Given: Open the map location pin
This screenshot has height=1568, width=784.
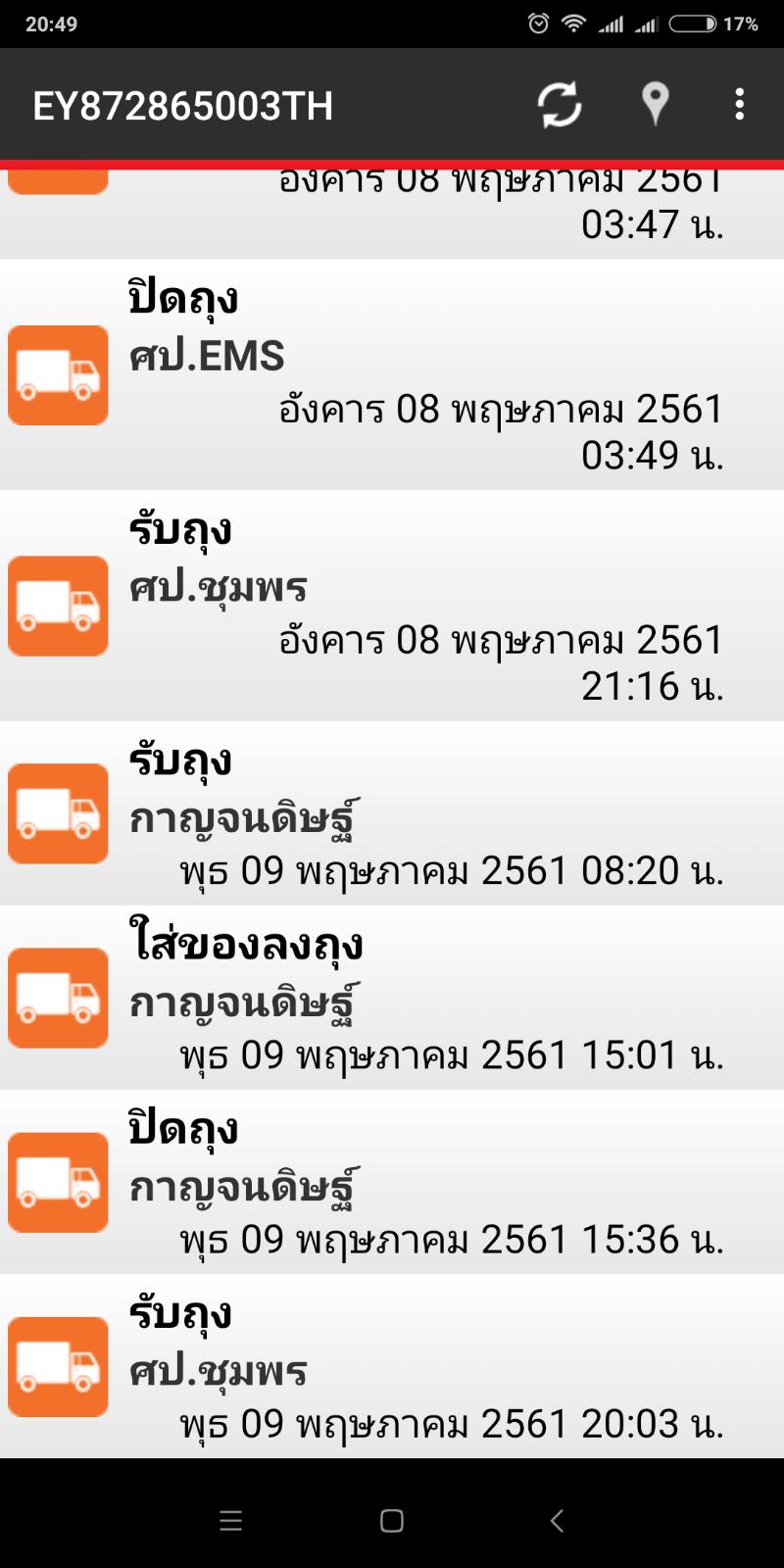Looking at the screenshot, I should point(655,104).
